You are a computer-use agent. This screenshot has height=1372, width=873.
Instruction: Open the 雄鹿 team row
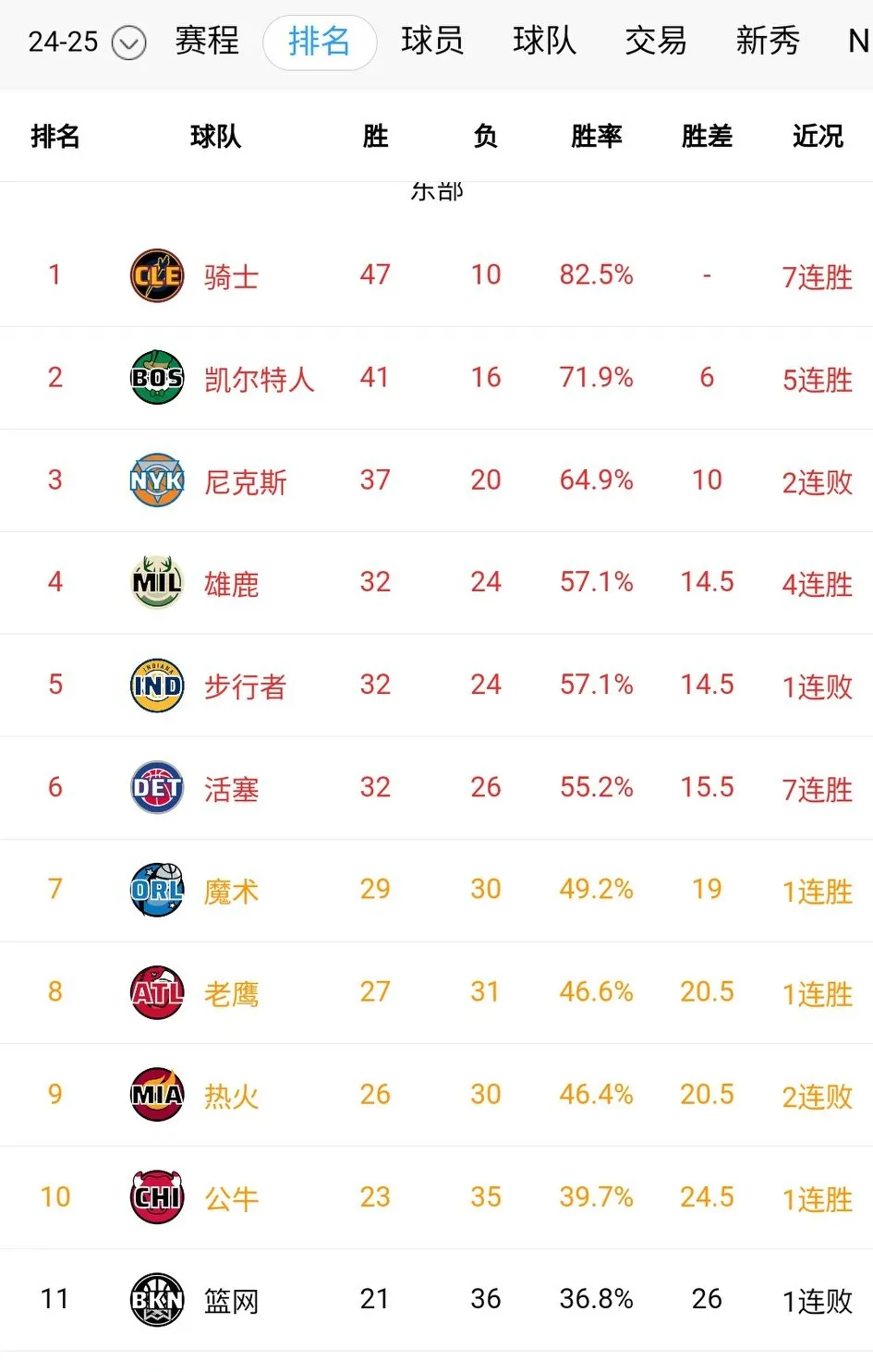click(231, 584)
